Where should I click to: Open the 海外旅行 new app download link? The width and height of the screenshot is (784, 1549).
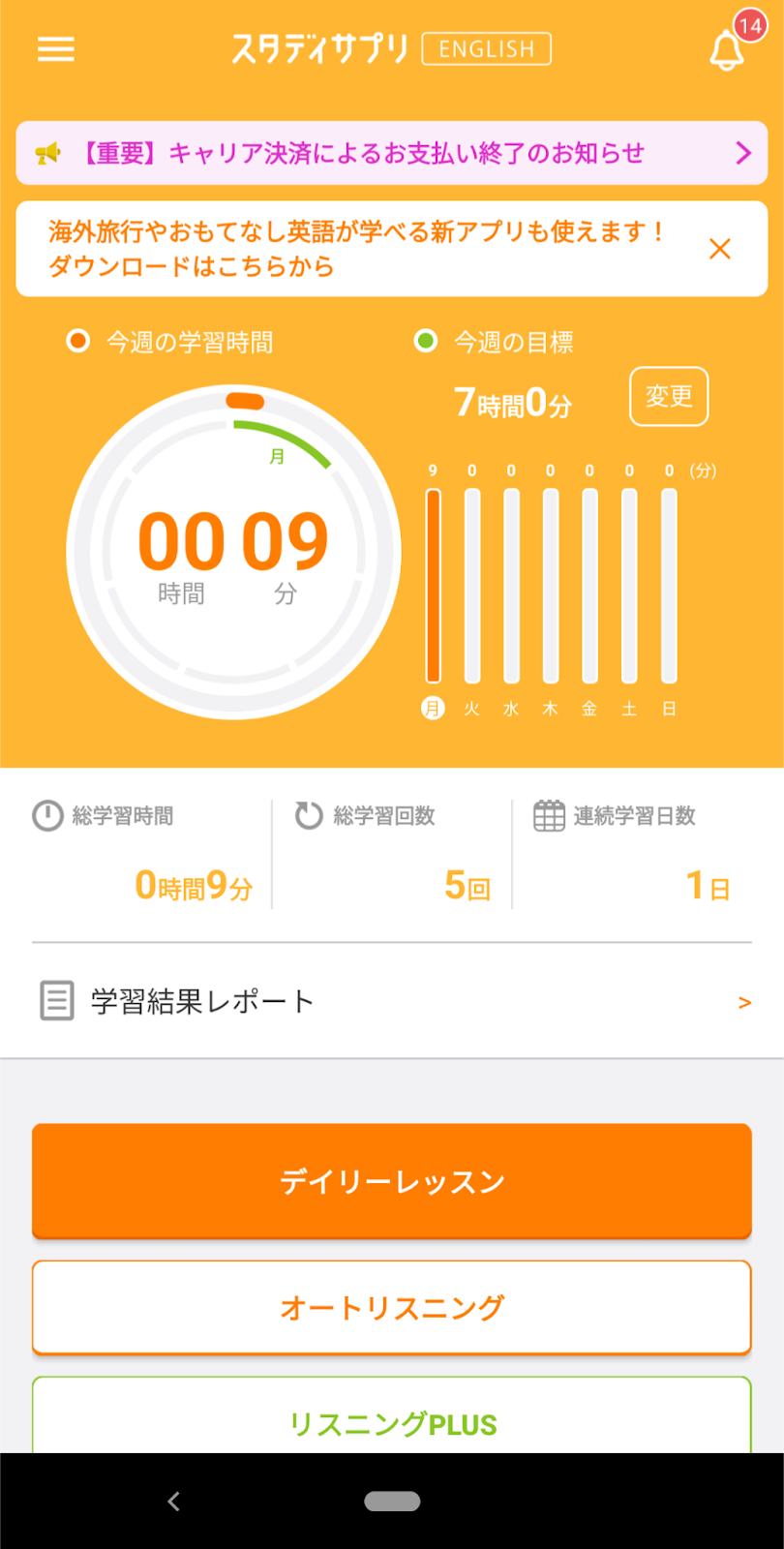pyautogui.click(x=356, y=249)
